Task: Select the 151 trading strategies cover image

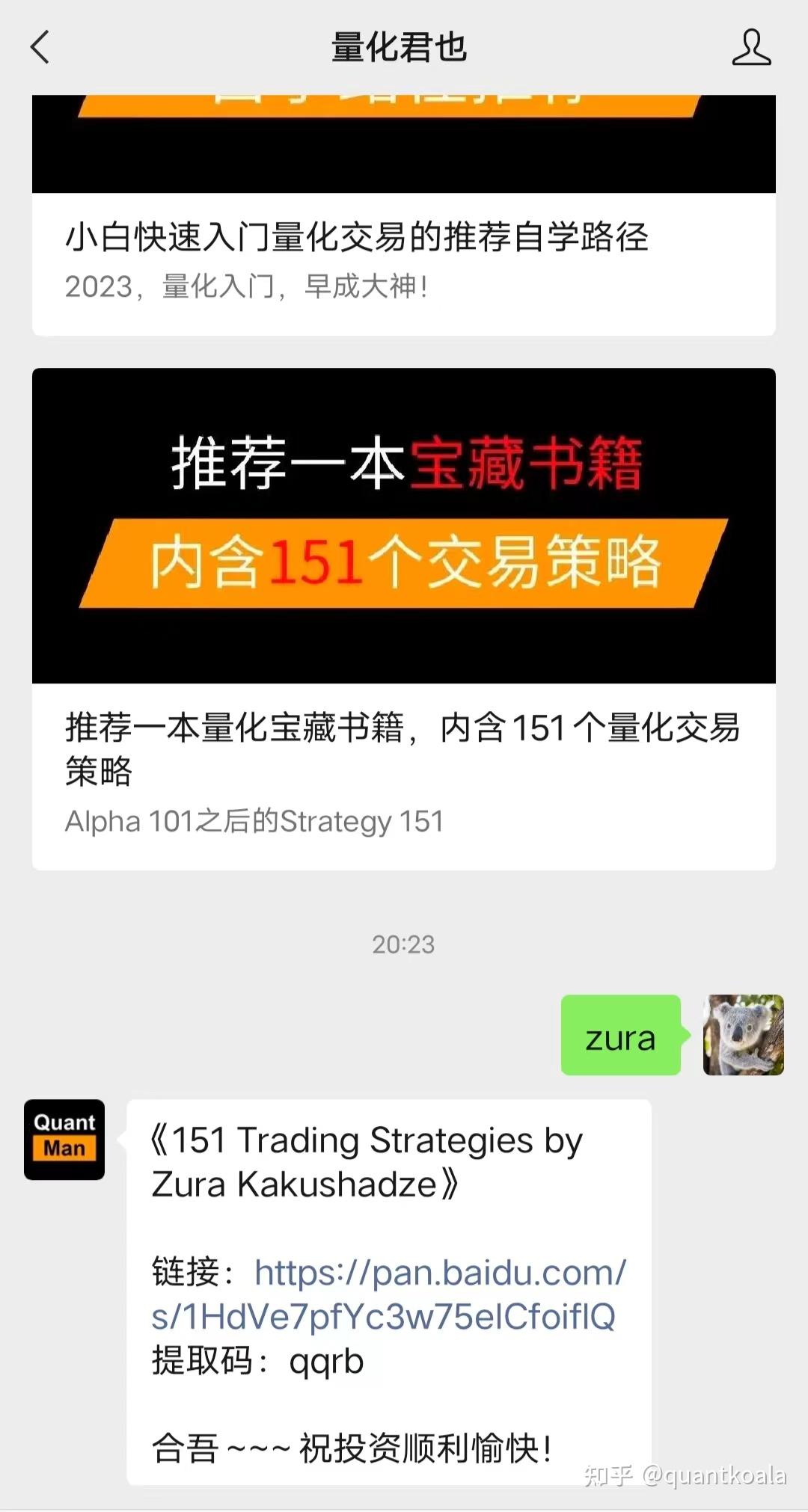Action: coord(404,523)
